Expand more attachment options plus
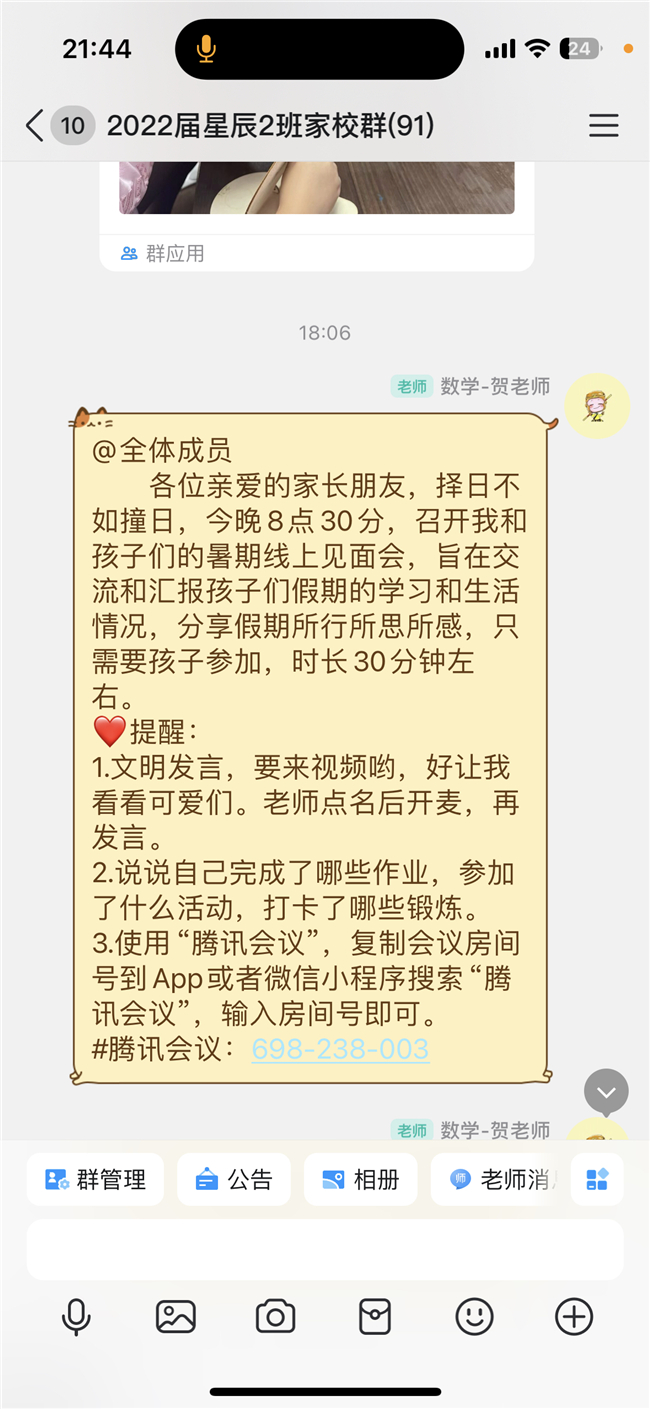The width and height of the screenshot is (650, 1409). point(574,1317)
